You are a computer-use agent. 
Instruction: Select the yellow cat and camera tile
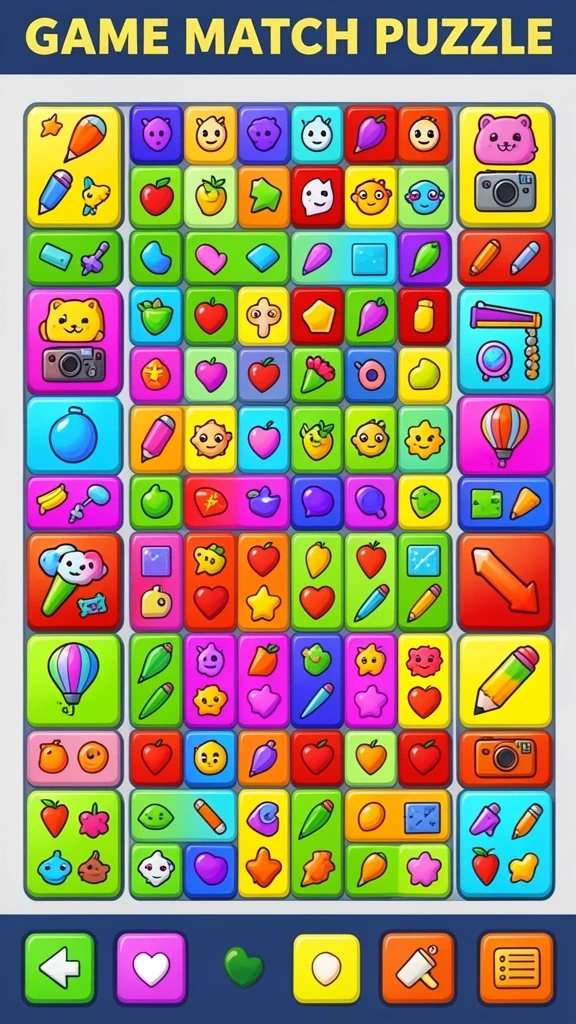tap(74, 342)
